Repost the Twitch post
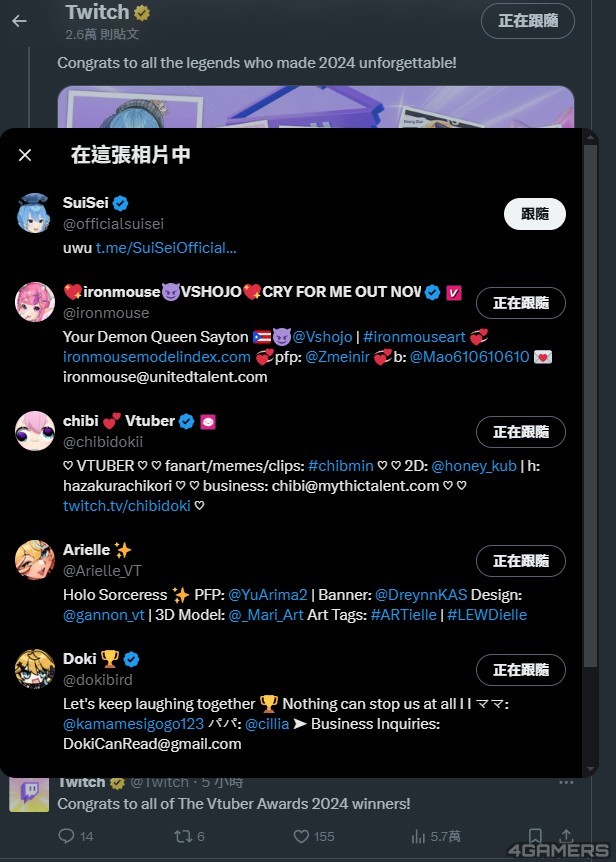 click(187, 836)
